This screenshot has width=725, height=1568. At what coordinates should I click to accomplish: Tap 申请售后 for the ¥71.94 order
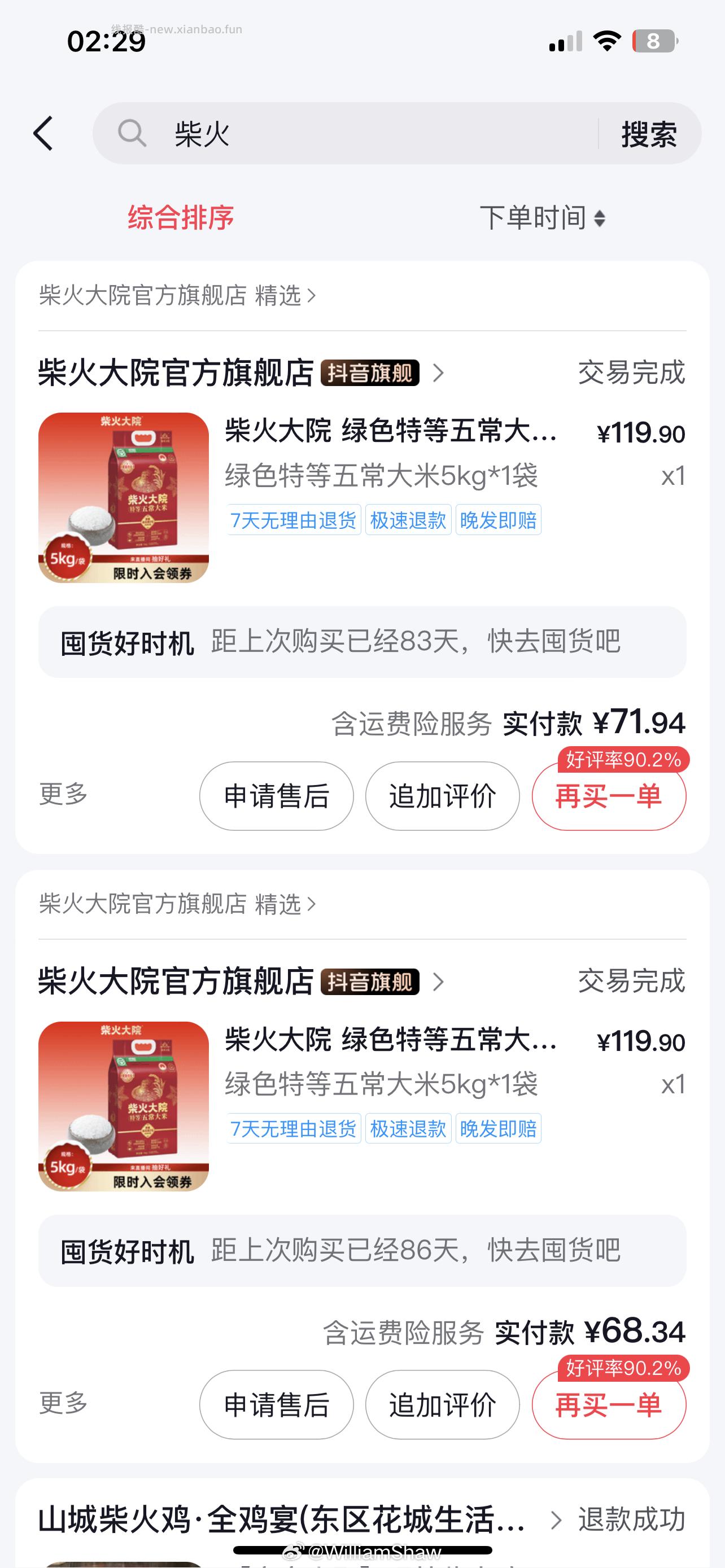click(x=276, y=796)
